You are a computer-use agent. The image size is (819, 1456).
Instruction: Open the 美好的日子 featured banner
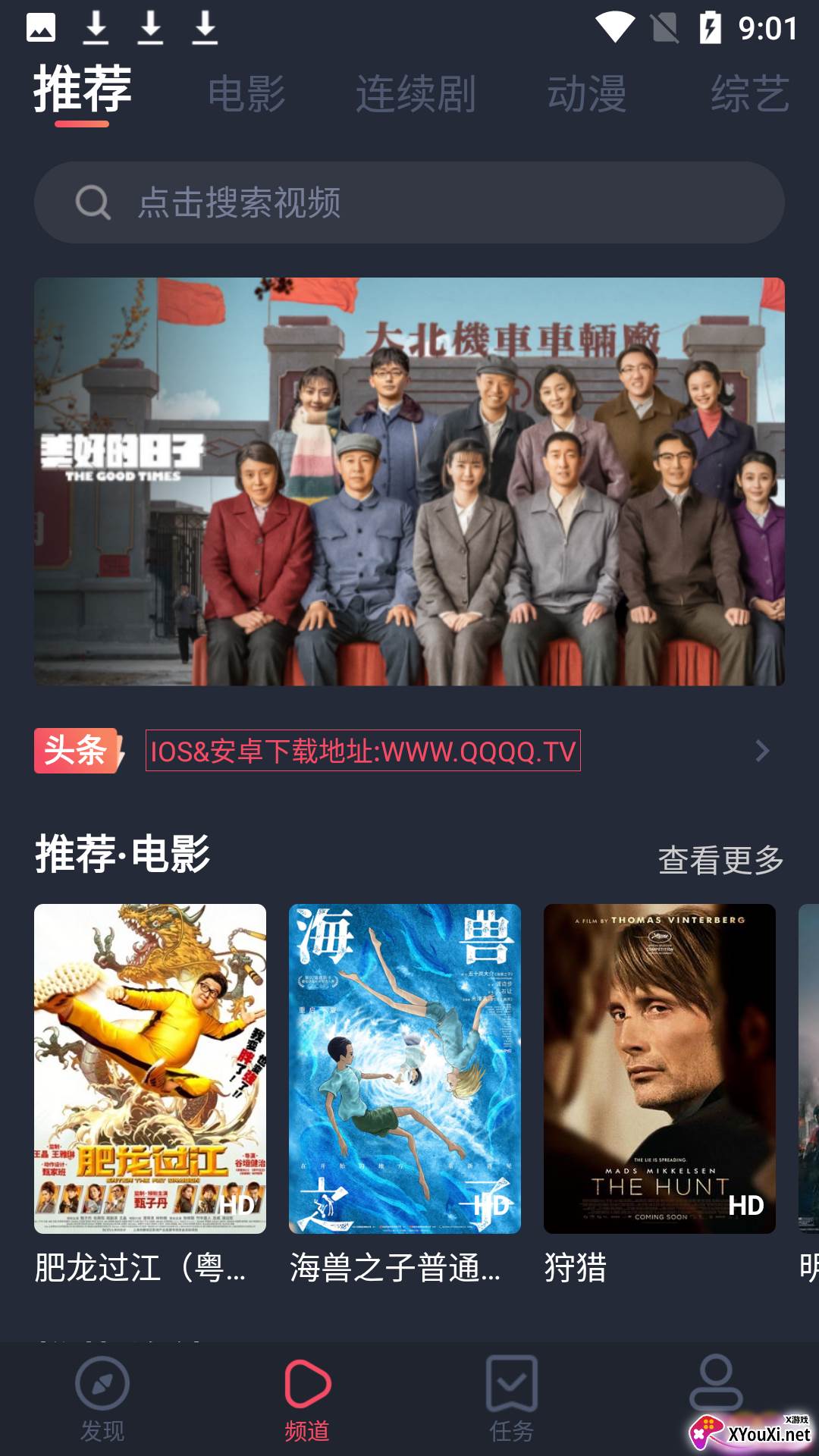pos(409,482)
